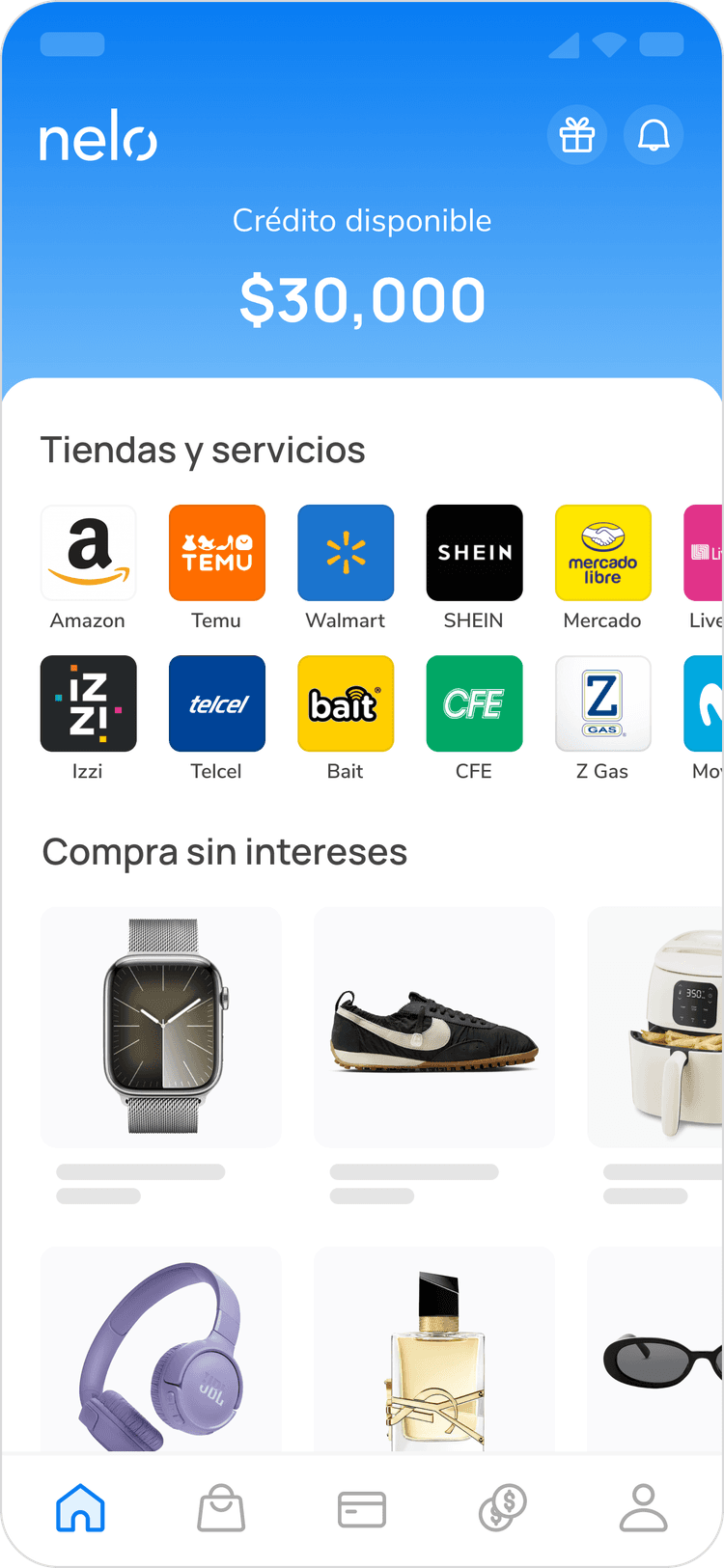
Task: Open Walmart in stores and services
Action: tap(346, 553)
